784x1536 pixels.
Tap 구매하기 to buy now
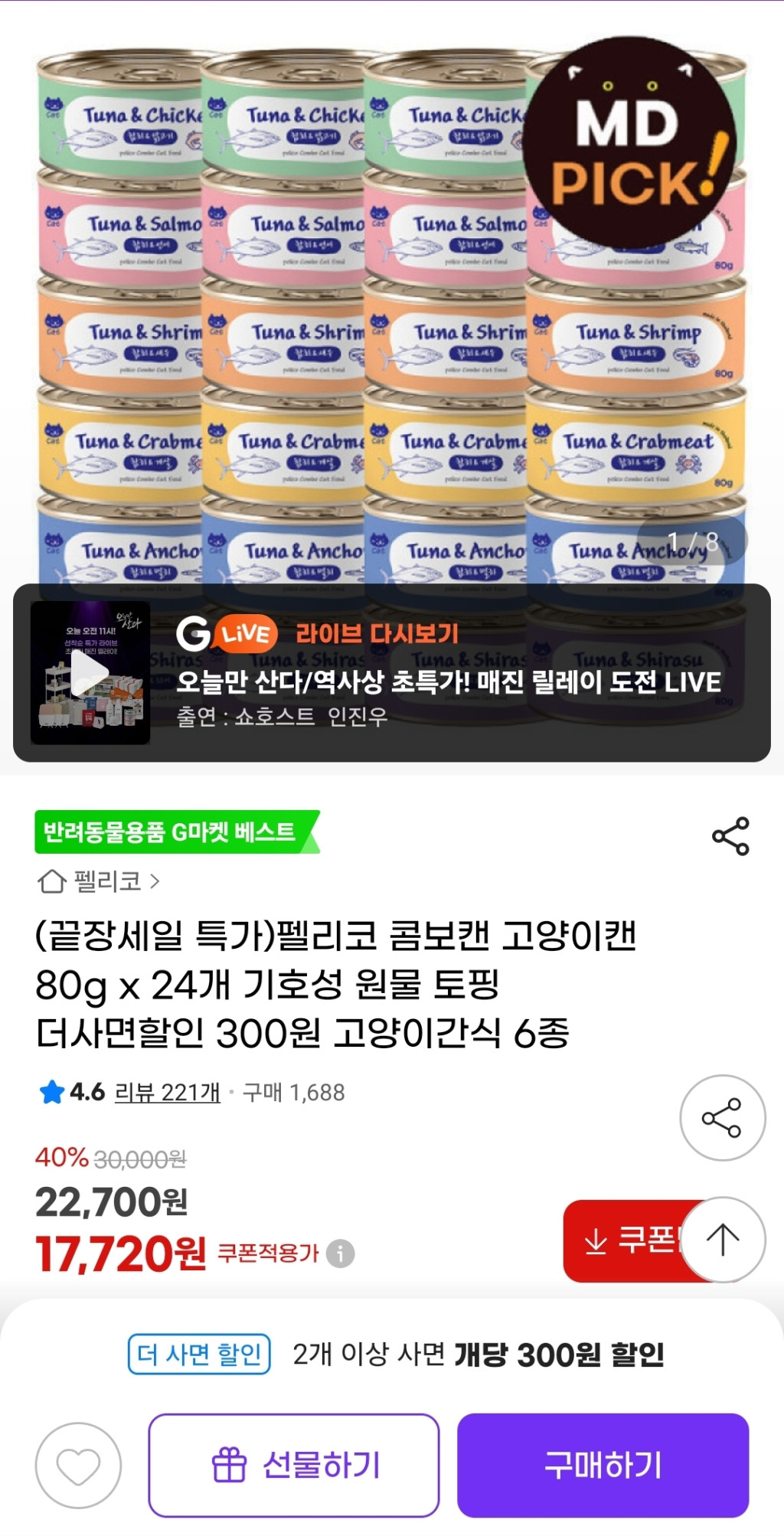click(603, 1466)
